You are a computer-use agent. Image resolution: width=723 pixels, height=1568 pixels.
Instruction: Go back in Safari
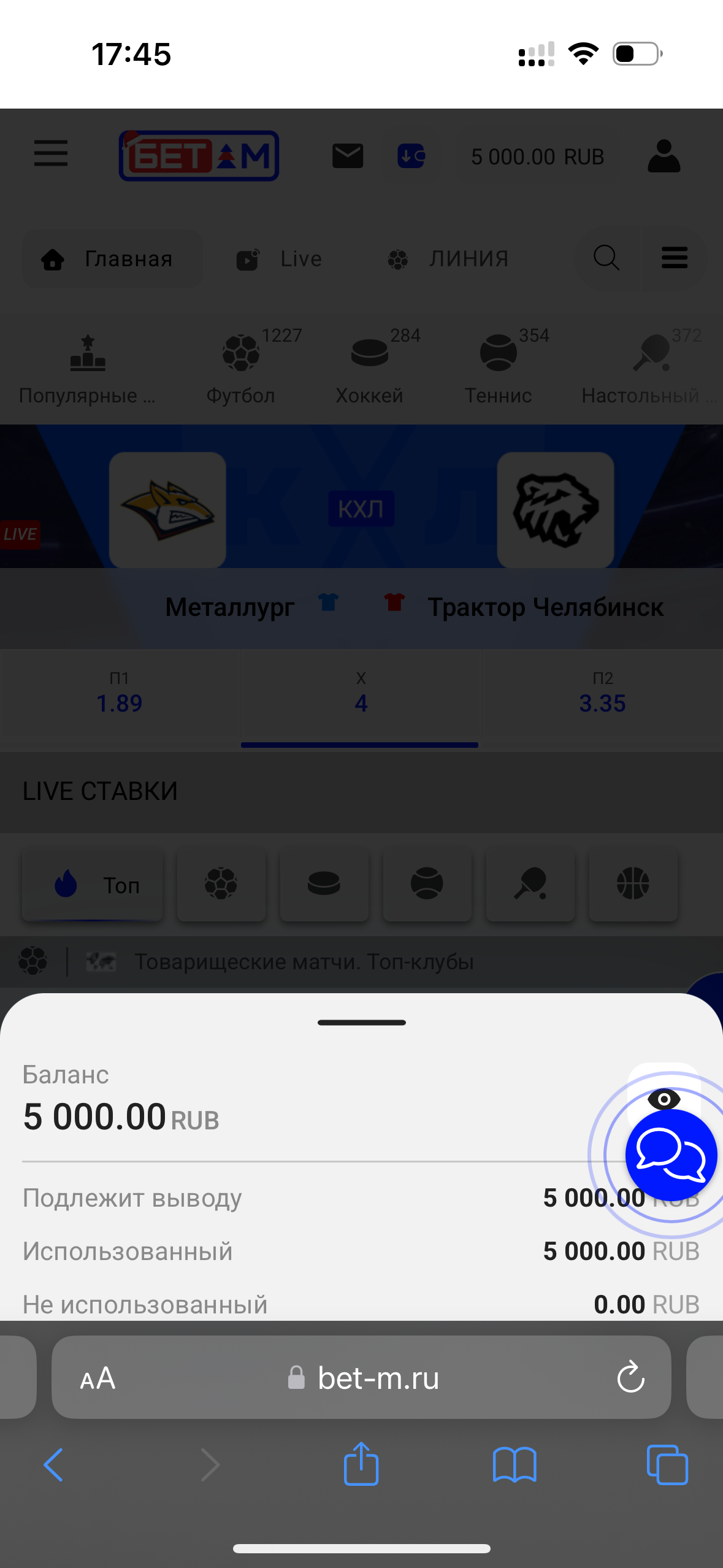pos(53,1465)
